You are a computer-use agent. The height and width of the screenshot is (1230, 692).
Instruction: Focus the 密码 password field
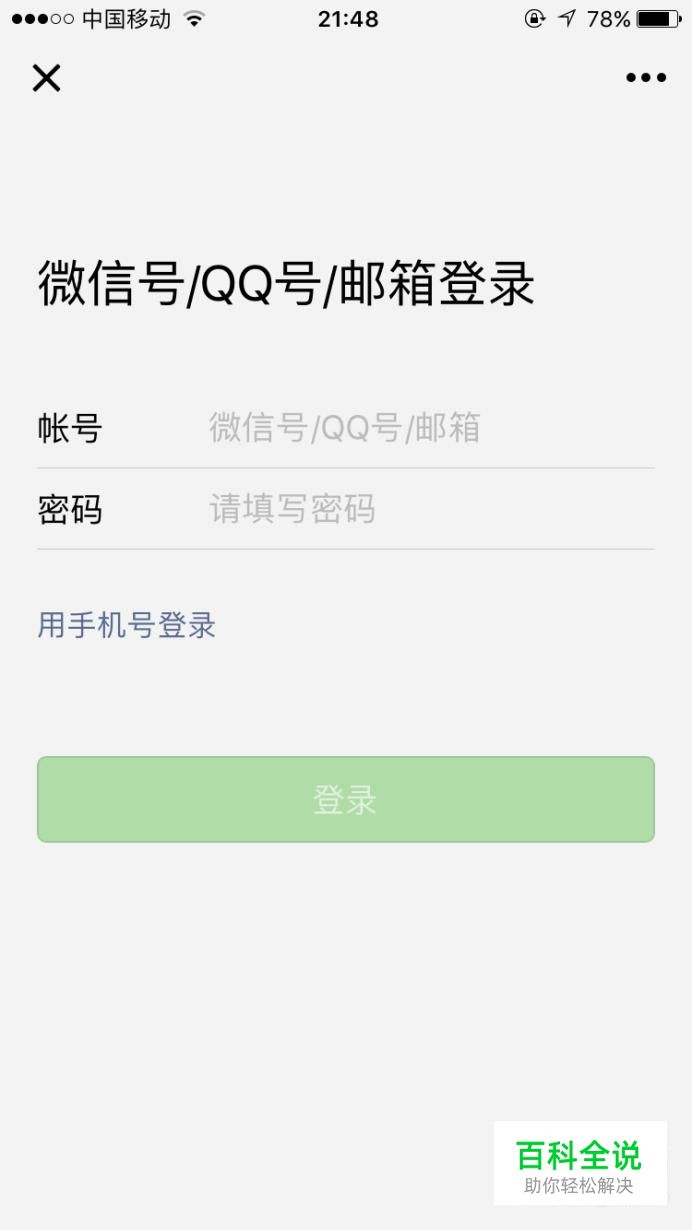[430, 510]
